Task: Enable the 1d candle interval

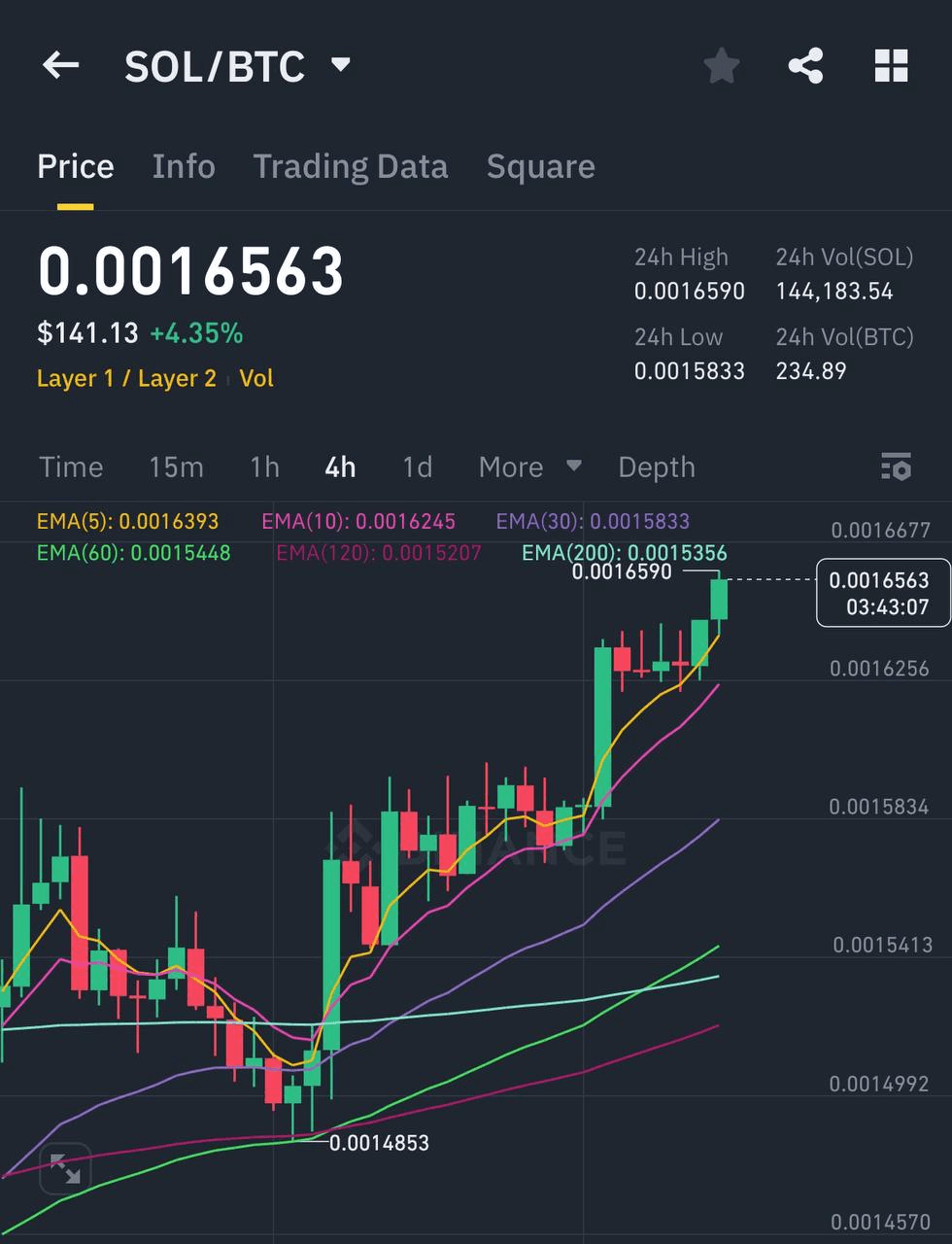Action: 417,467
